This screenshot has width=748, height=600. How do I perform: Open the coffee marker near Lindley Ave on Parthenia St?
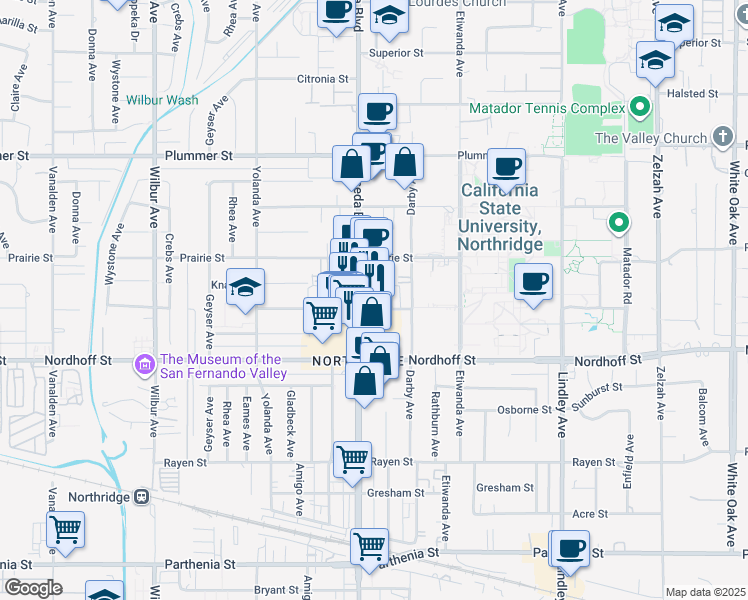[x=571, y=547]
